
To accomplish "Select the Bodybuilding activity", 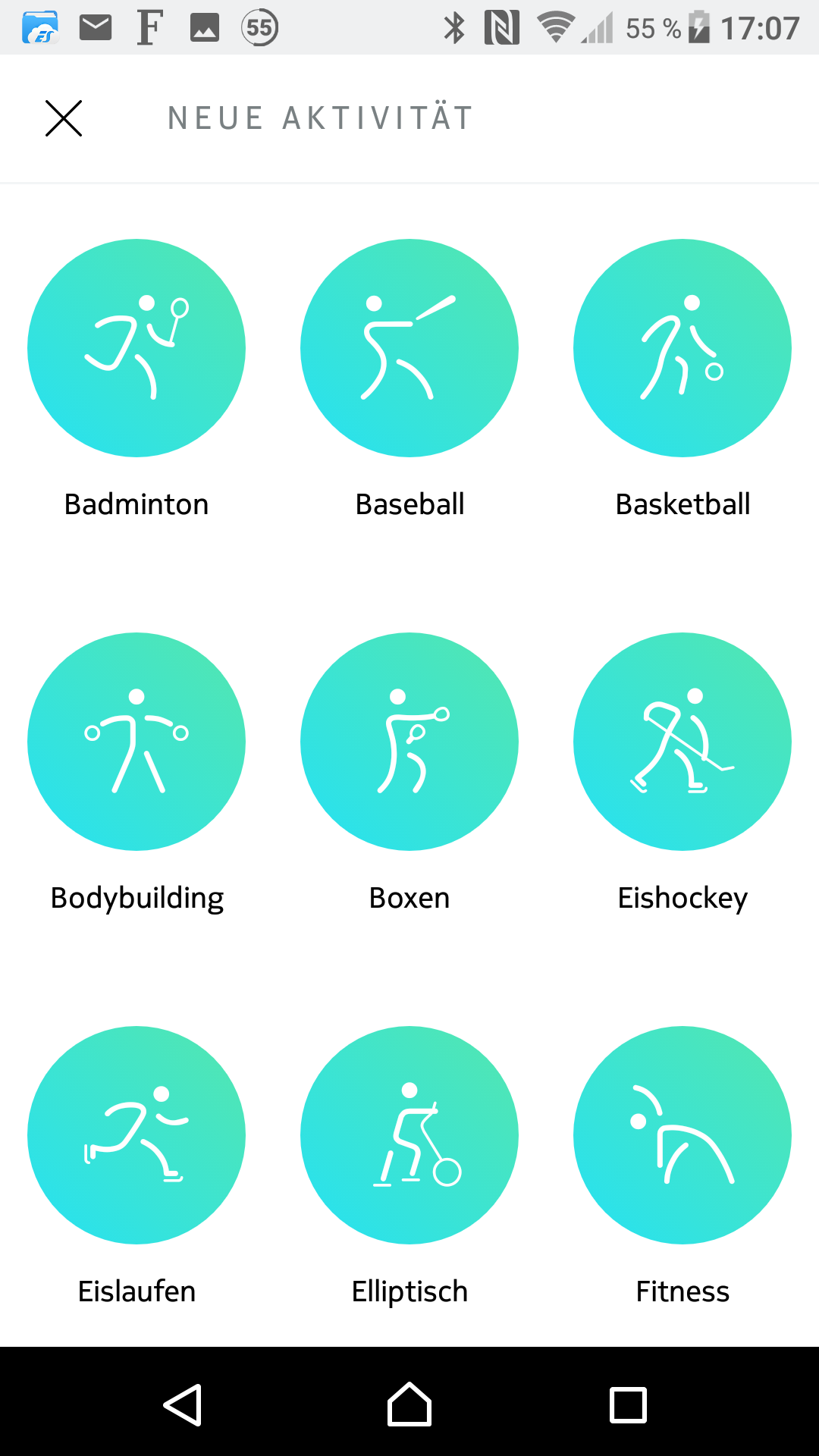I will point(136,742).
